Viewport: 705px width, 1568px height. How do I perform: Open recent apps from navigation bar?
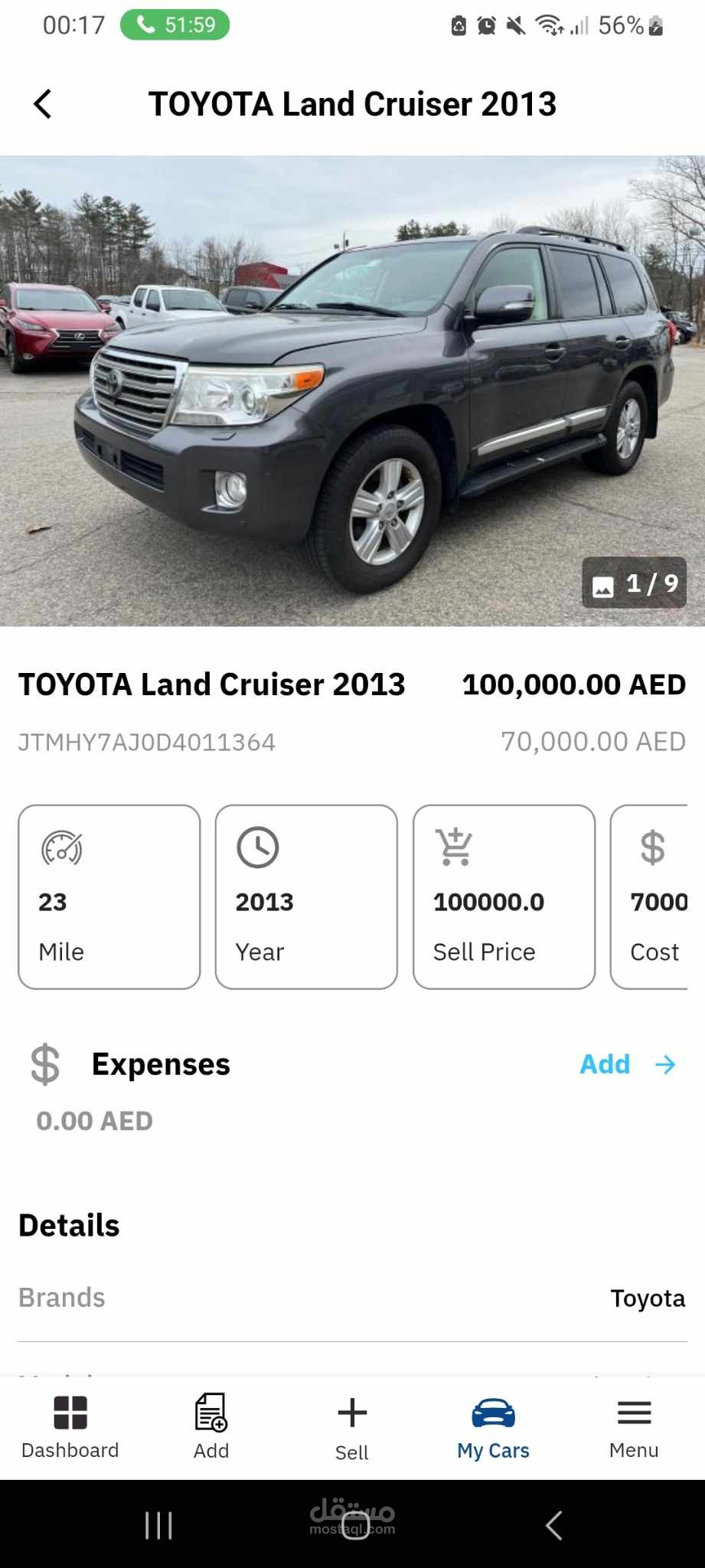click(158, 1525)
